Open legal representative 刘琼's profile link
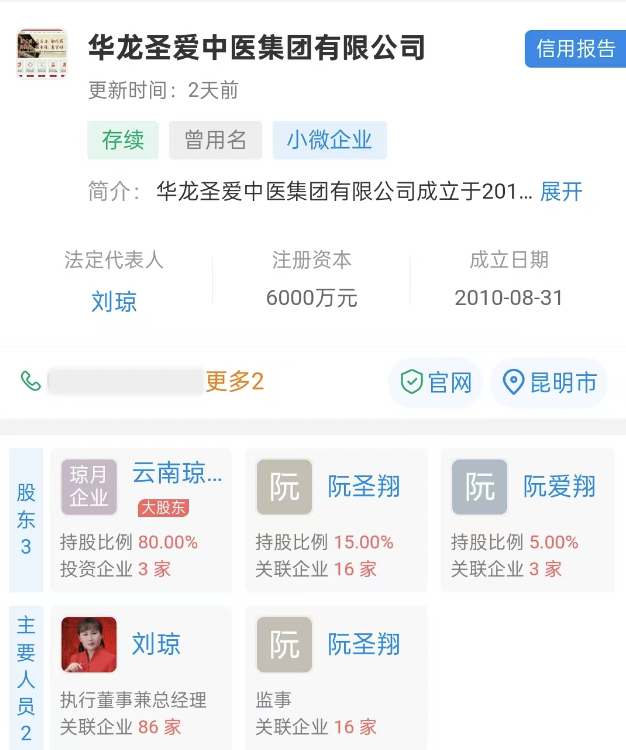This screenshot has width=626, height=750. 114,302
